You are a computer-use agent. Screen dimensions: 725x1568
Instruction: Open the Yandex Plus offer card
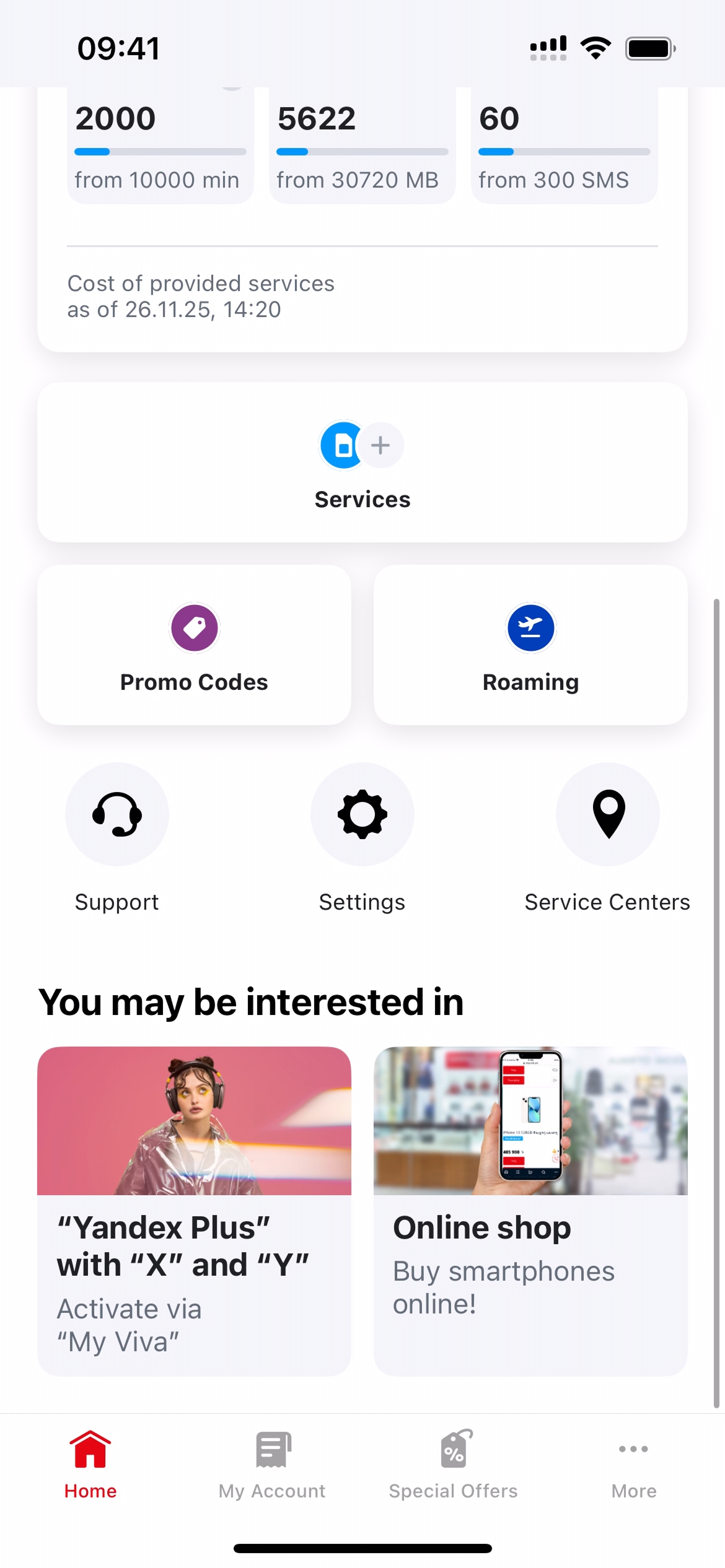(194, 1211)
